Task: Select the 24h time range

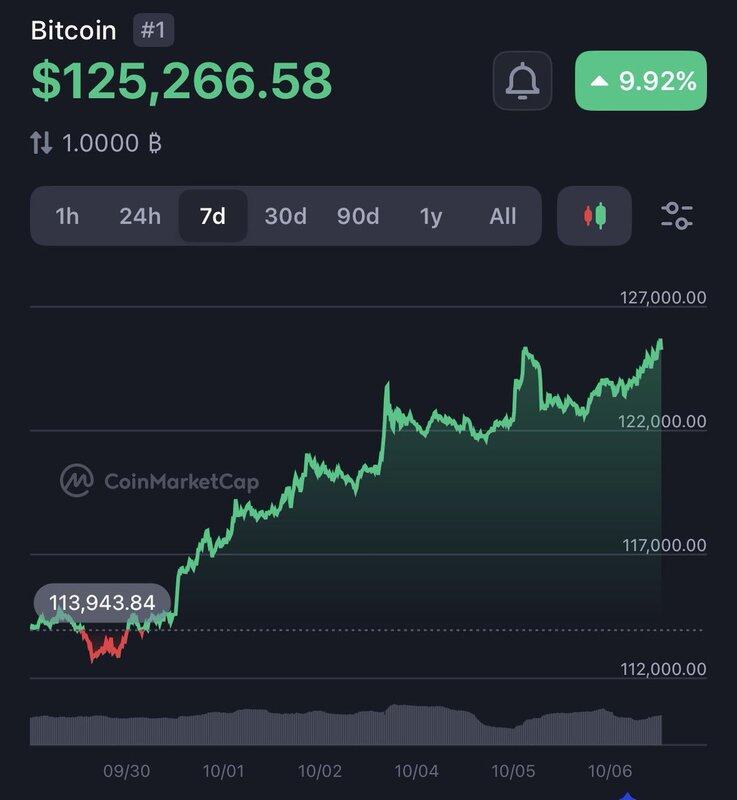Action: [140, 216]
